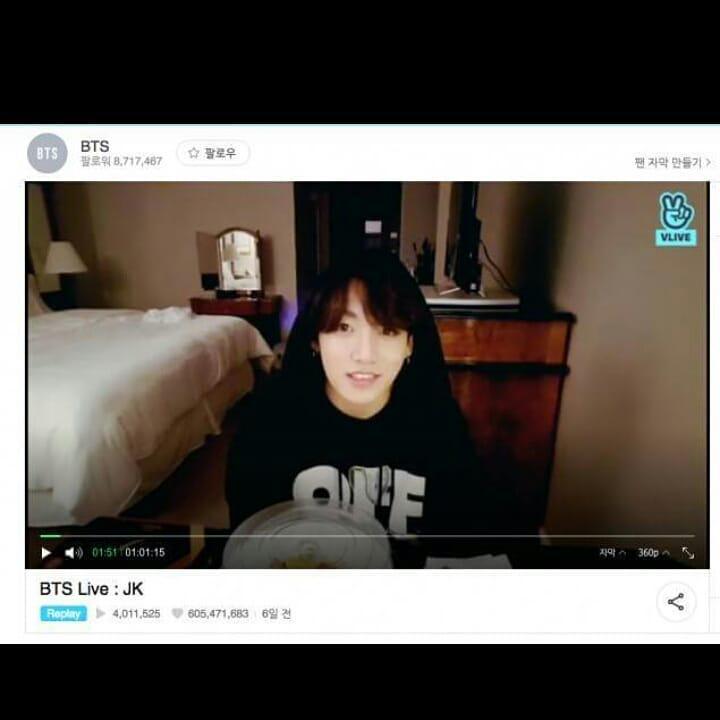Follow the BTS channel
Viewport: 720px width, 720px height.
pyautogui.click(x=213, y=153)
